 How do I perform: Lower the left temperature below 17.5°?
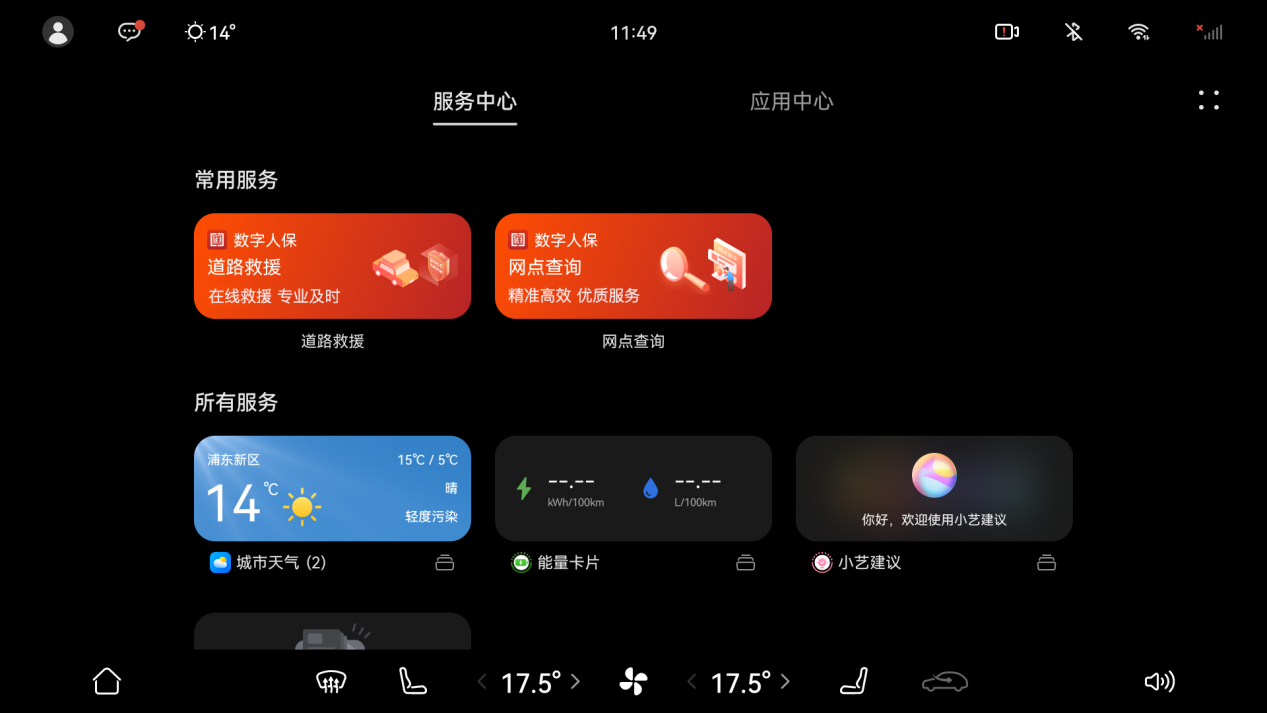[482, 682]
